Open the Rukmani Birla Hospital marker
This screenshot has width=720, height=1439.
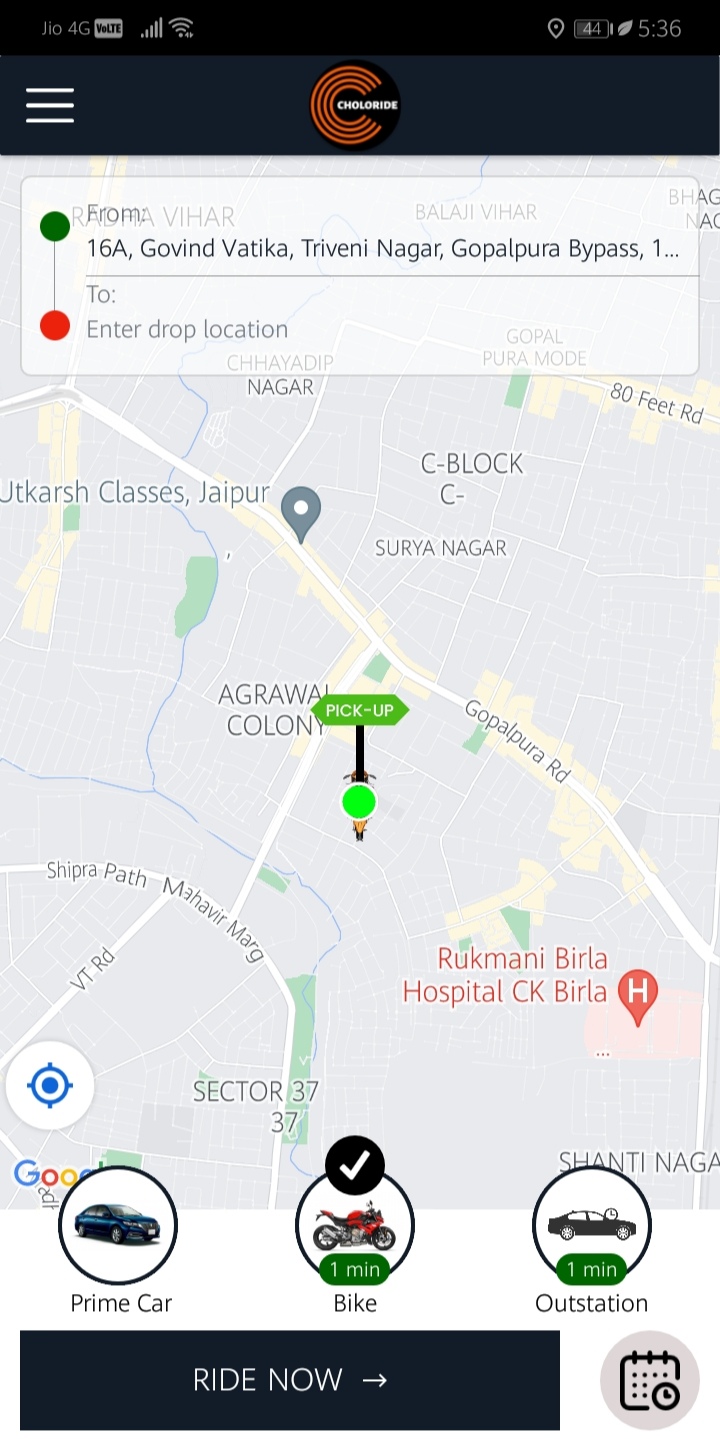(638, 996)
